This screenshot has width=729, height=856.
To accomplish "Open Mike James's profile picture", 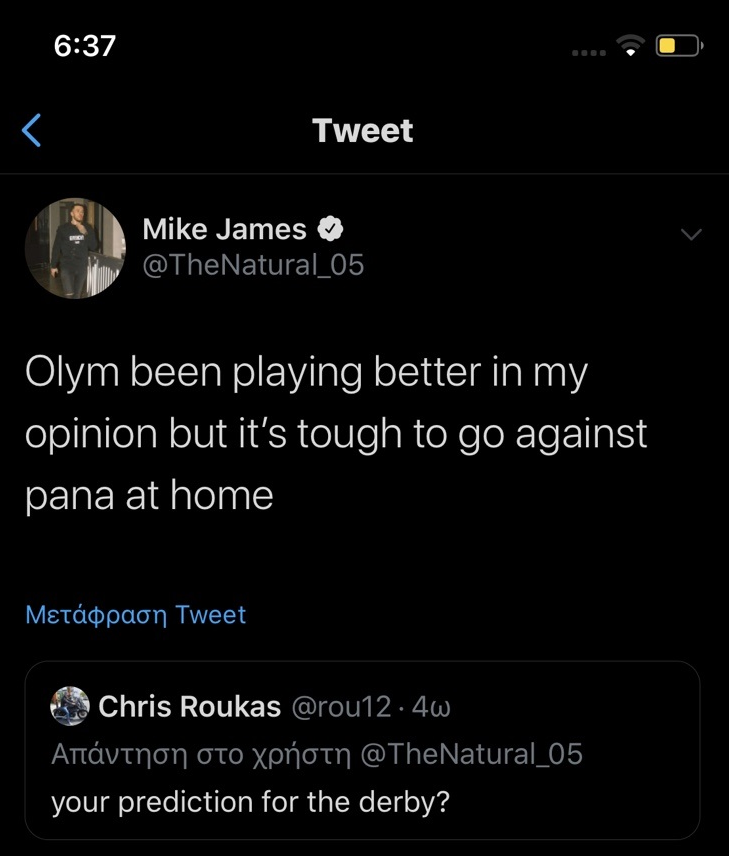I will (x=75, y=248).
